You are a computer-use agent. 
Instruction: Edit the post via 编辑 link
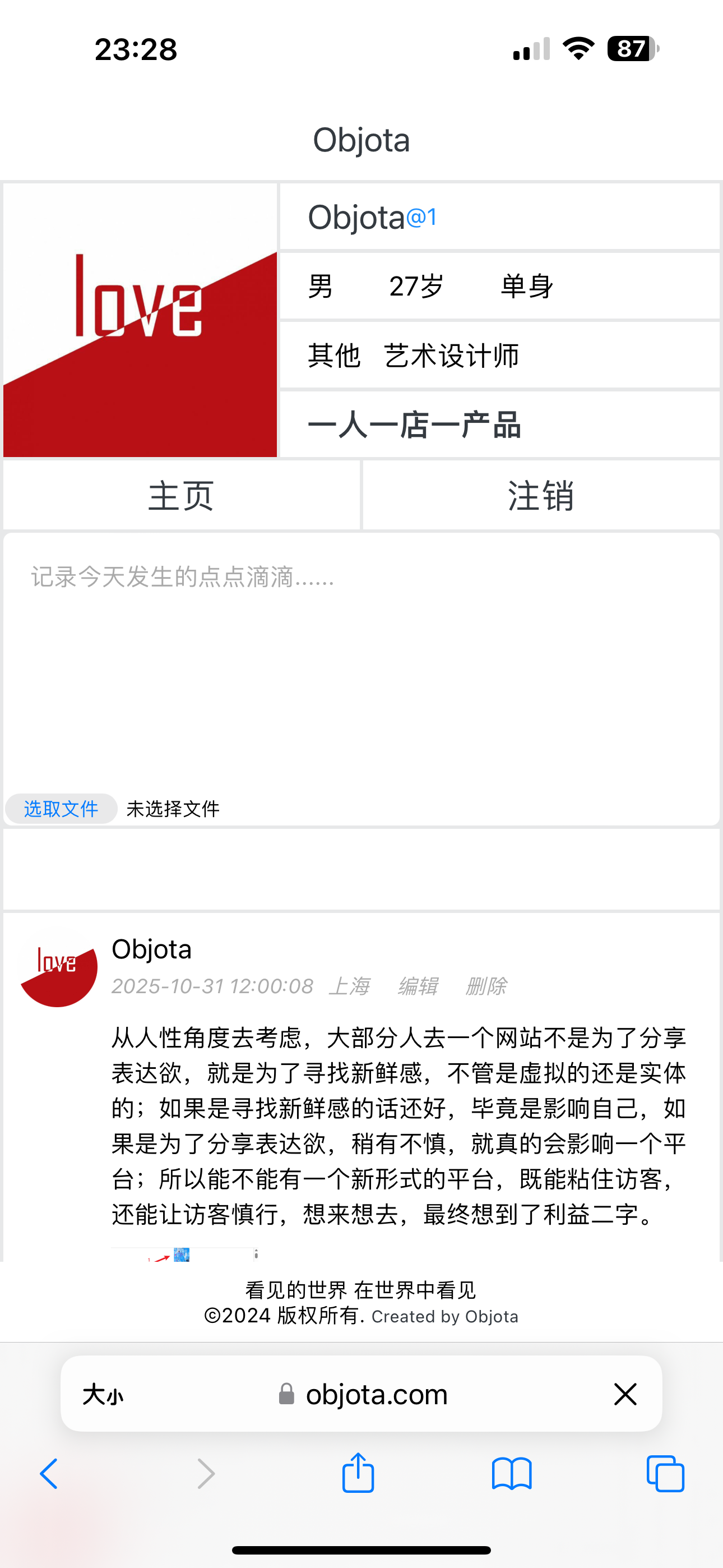[418, 986]
